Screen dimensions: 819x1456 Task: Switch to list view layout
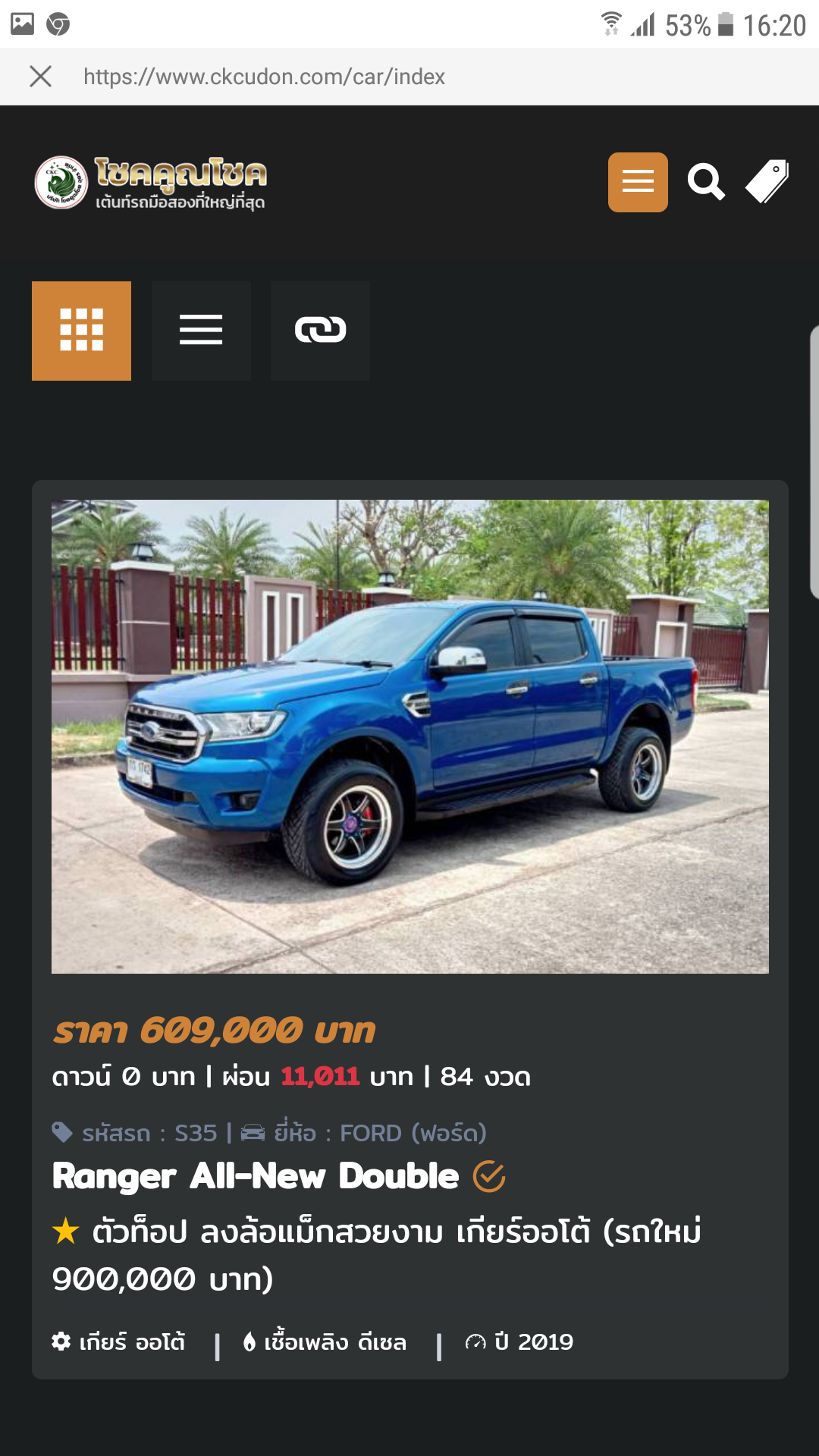tap(201, 331)
